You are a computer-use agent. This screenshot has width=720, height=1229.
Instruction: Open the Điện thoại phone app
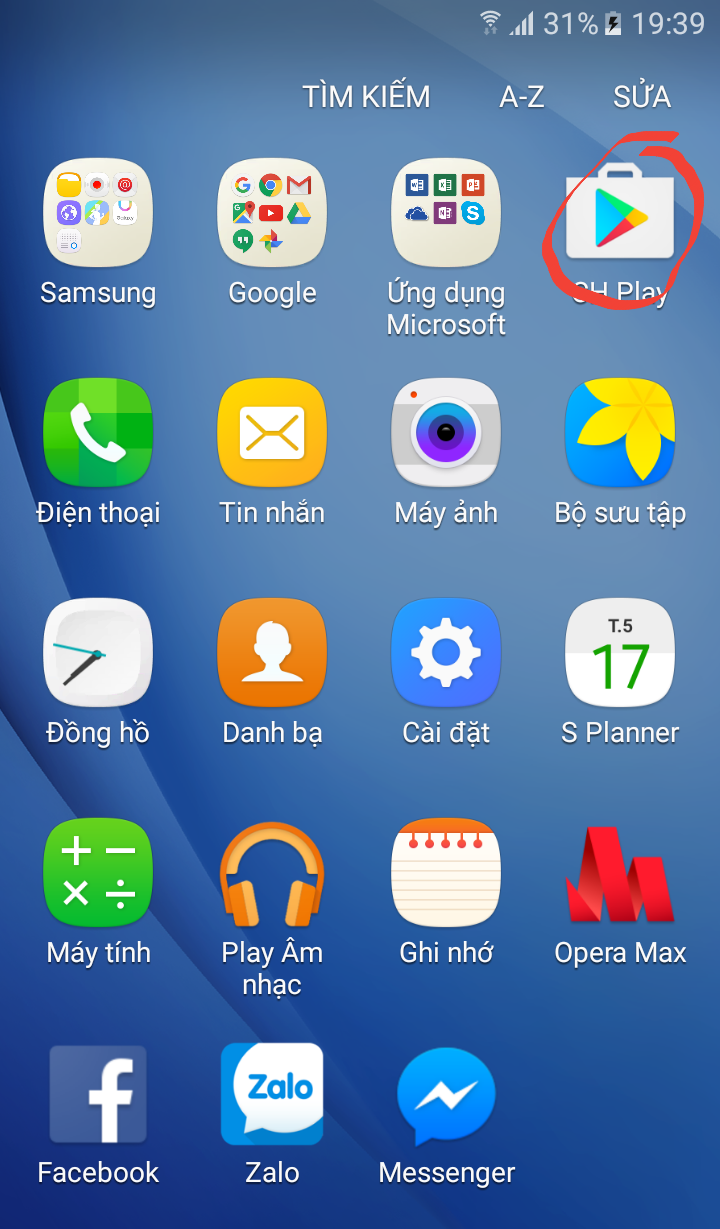98,433
